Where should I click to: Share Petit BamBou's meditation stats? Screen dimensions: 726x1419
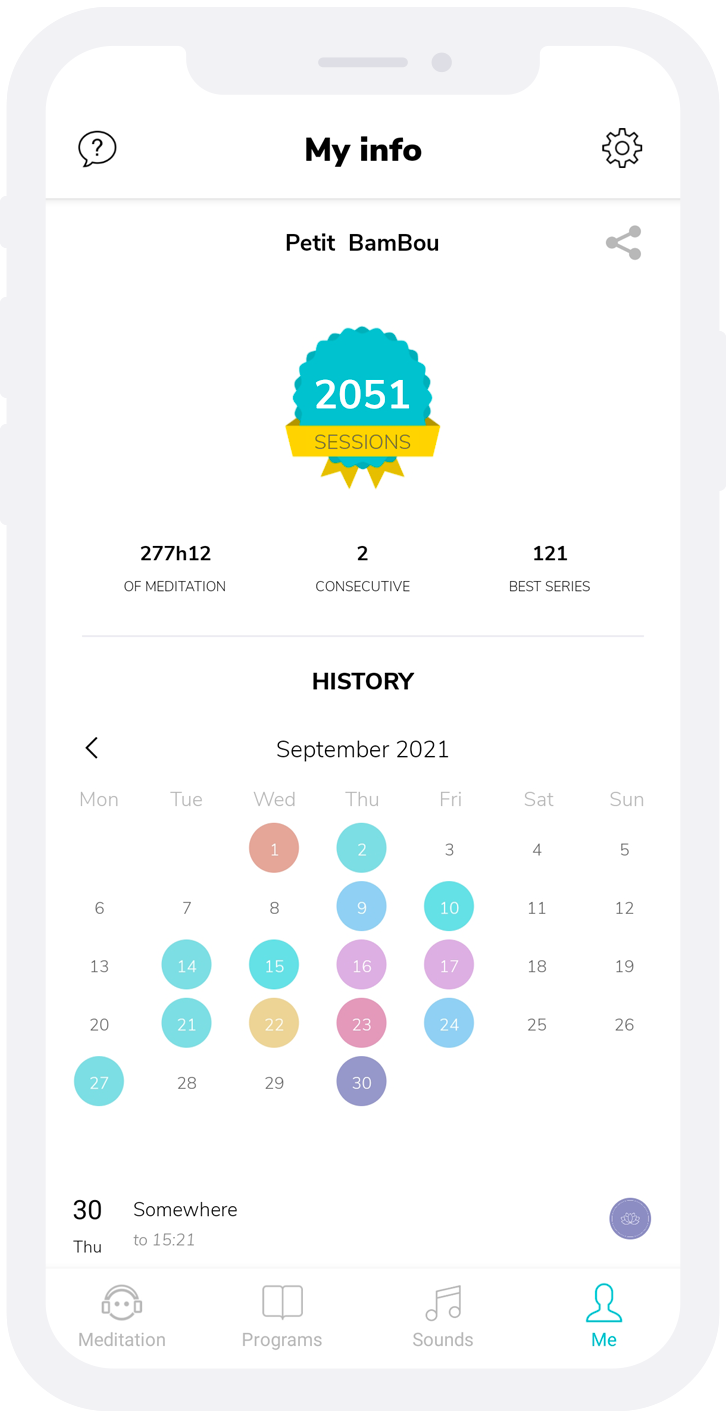(623, 243)
